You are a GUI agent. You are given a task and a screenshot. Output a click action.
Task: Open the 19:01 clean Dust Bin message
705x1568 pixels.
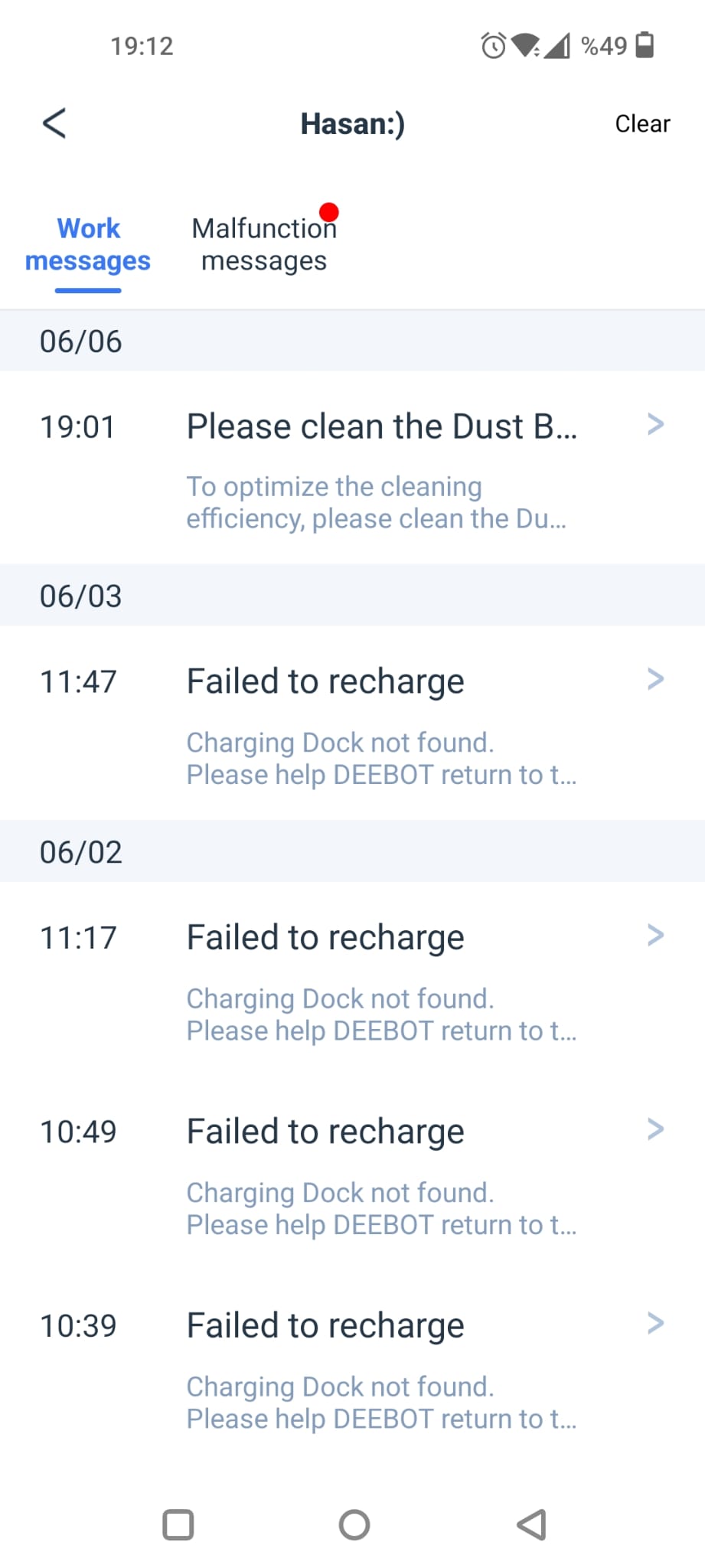click(352, 468)
